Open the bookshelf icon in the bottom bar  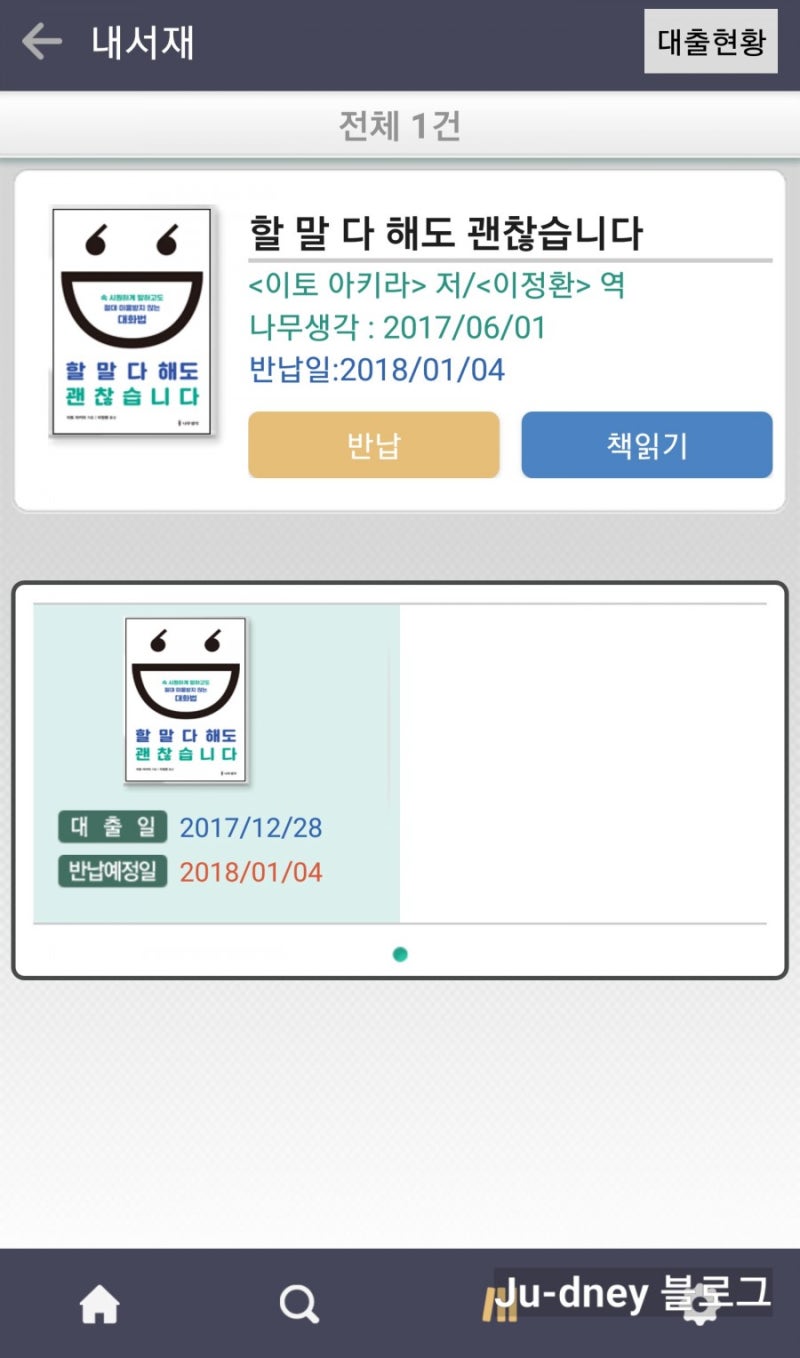pyautogui.click(x=500, y=1304)
